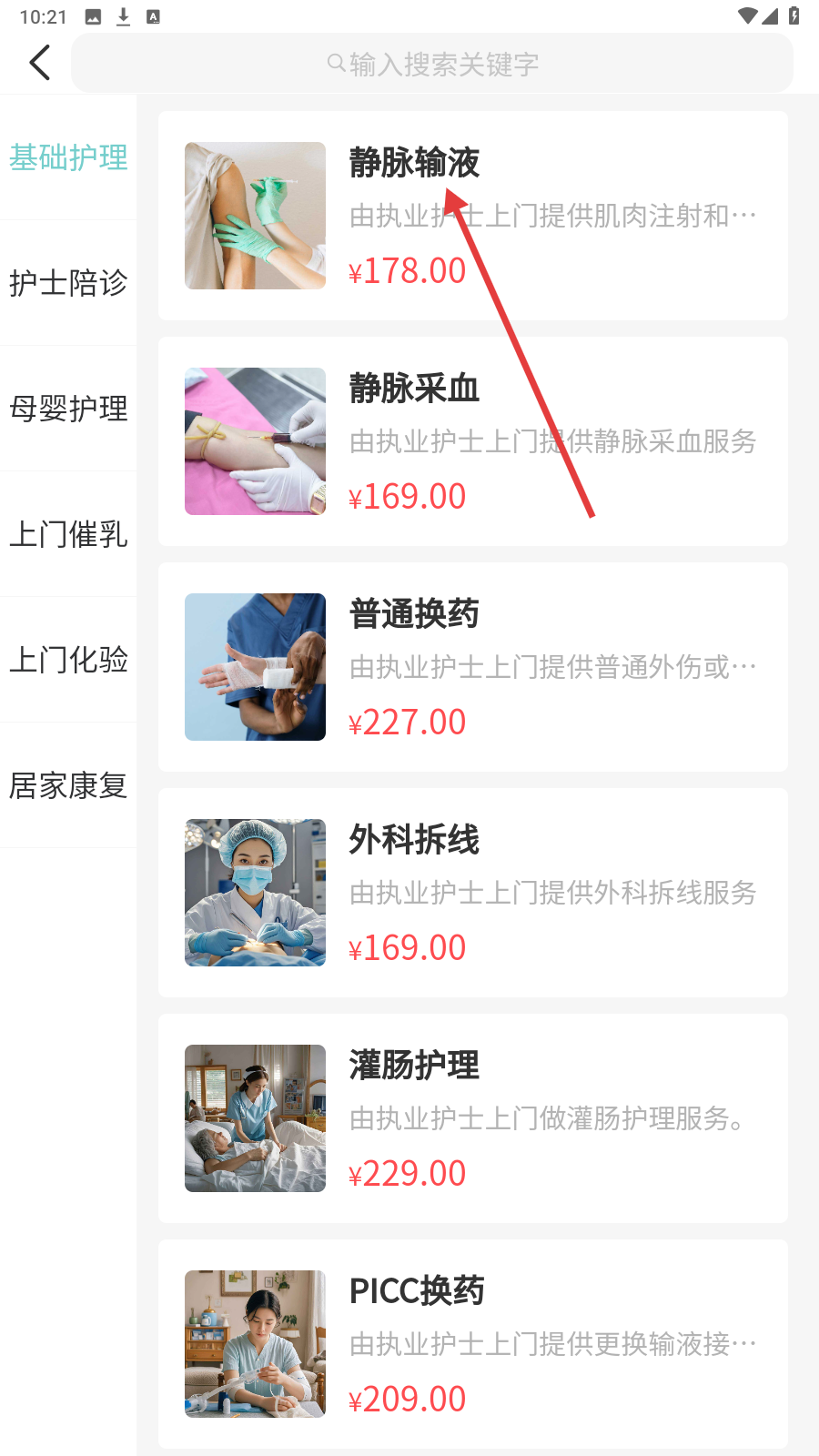
Task: Open the 上门催乳 category
Action: tap(68, 534)
